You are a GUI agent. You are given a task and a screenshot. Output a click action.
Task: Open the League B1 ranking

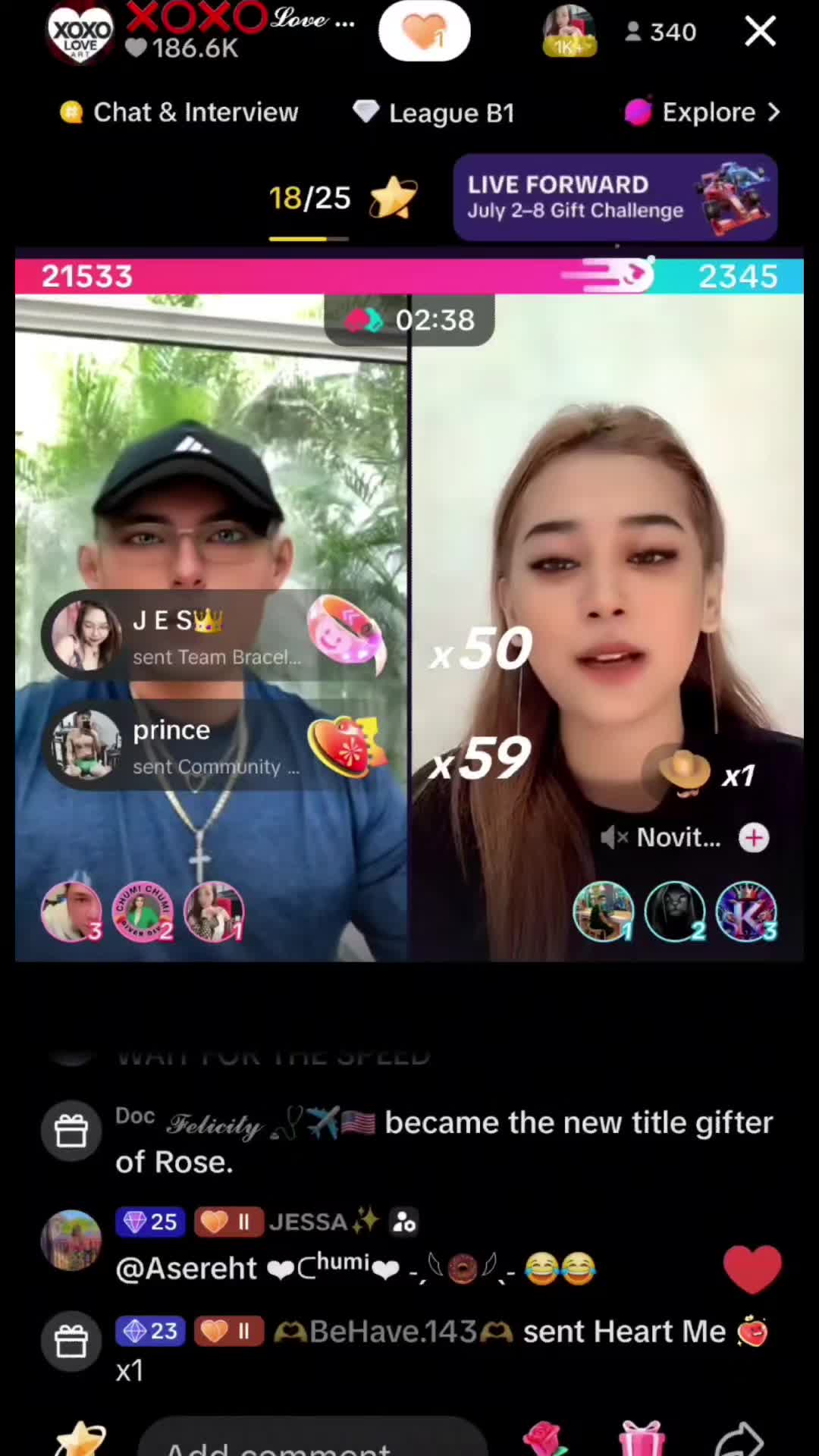(x=434, y=113)
